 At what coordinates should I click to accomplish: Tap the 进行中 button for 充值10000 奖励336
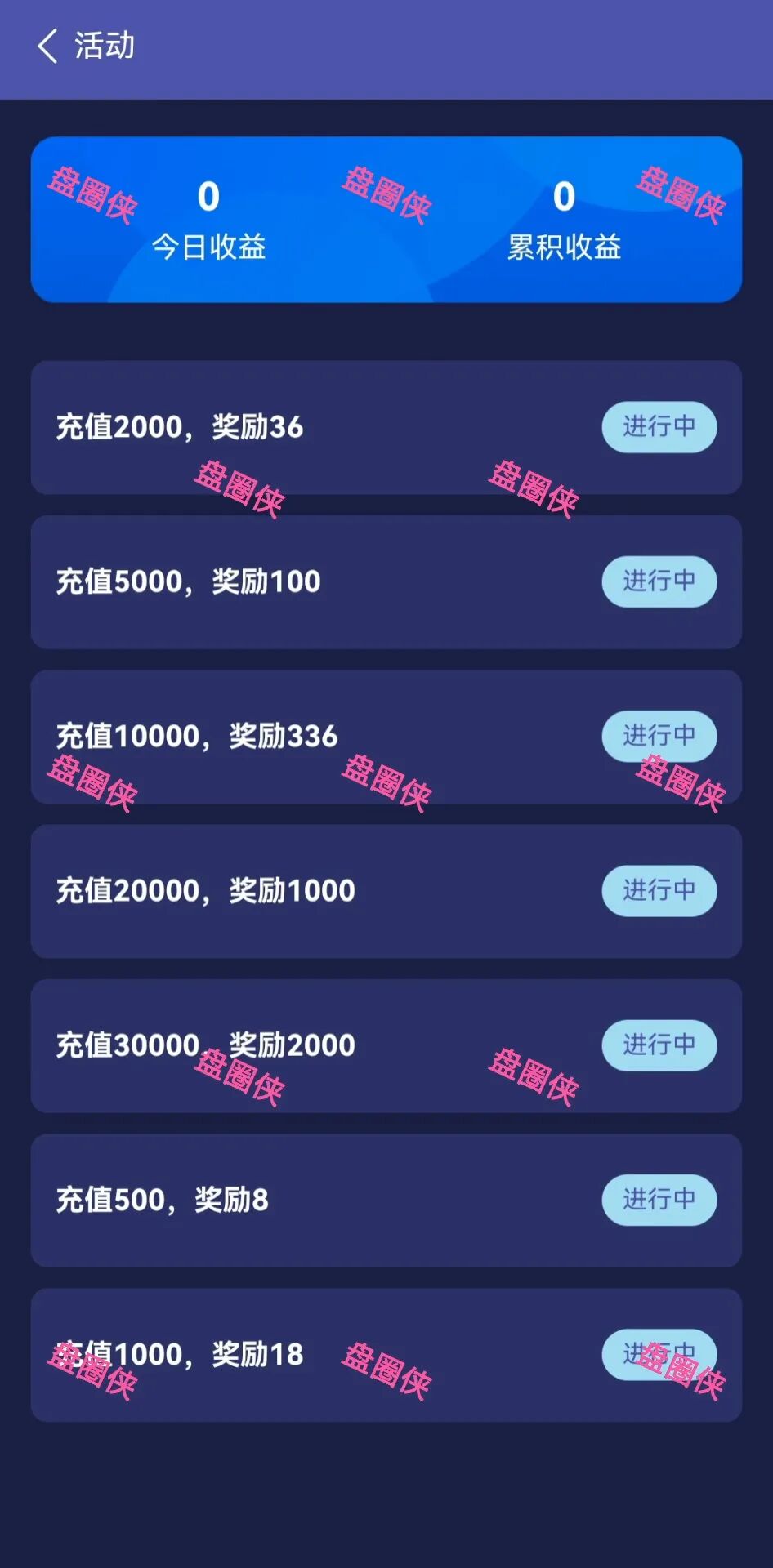[x=659, y=736]
